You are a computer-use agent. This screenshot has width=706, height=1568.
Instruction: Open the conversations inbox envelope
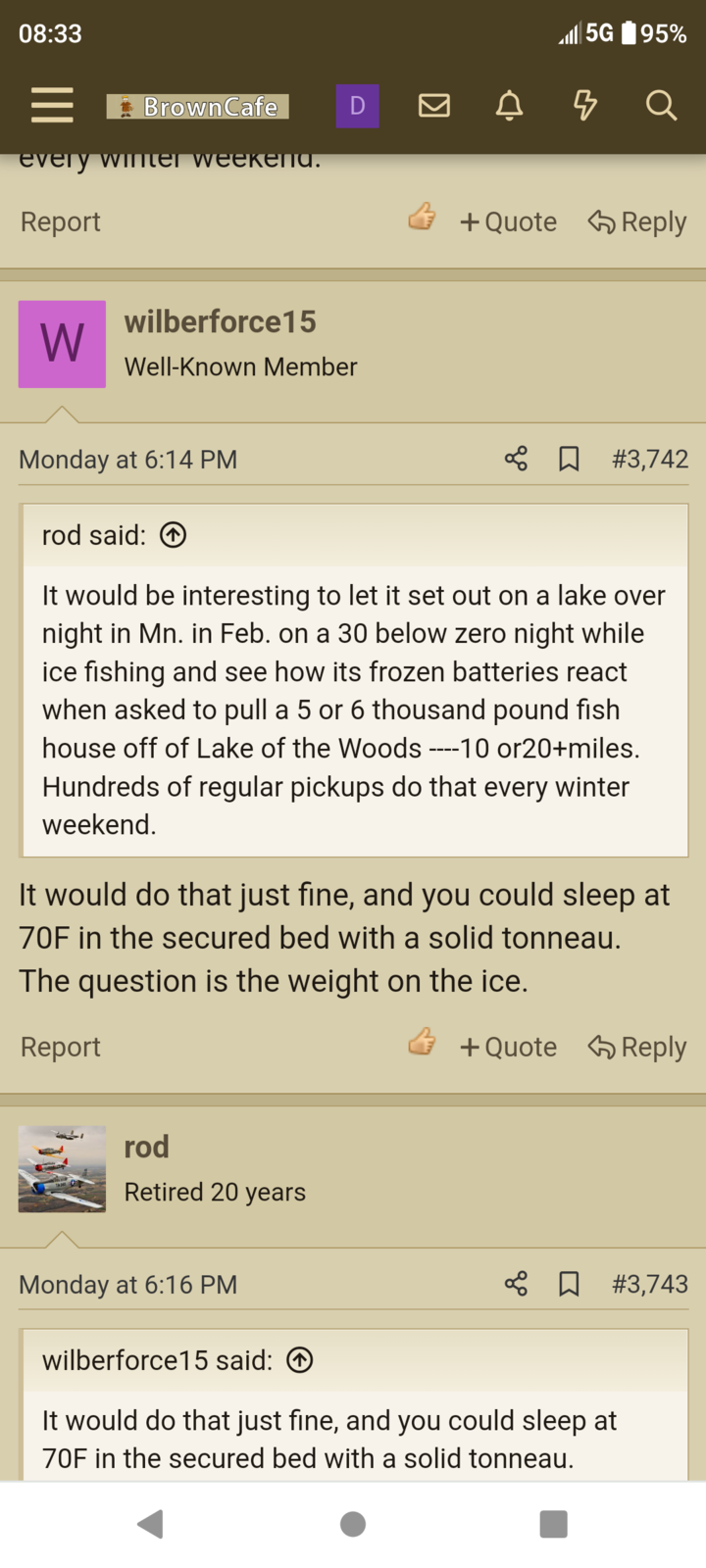point(434,105)
